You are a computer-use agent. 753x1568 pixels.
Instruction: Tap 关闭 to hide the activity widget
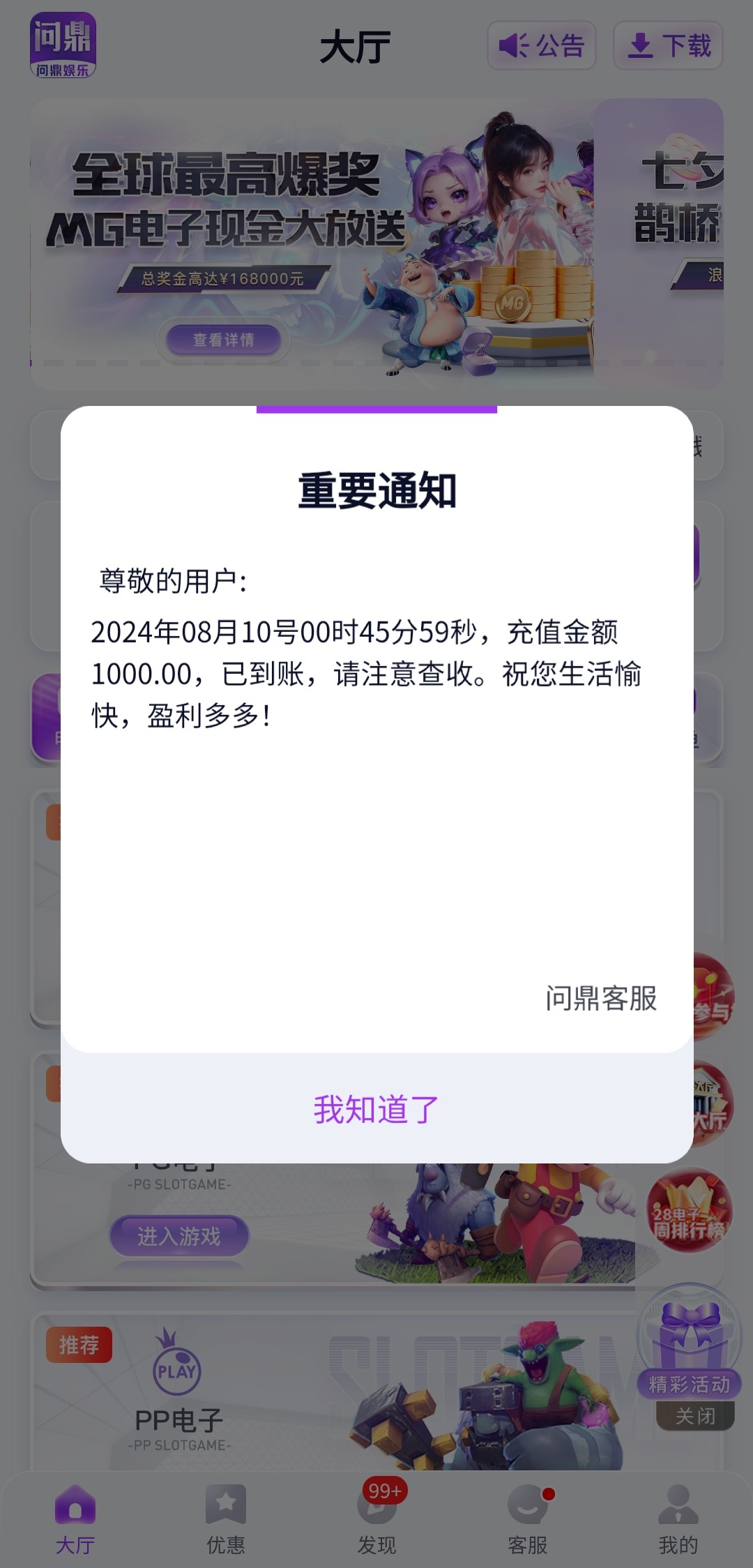695,1415
